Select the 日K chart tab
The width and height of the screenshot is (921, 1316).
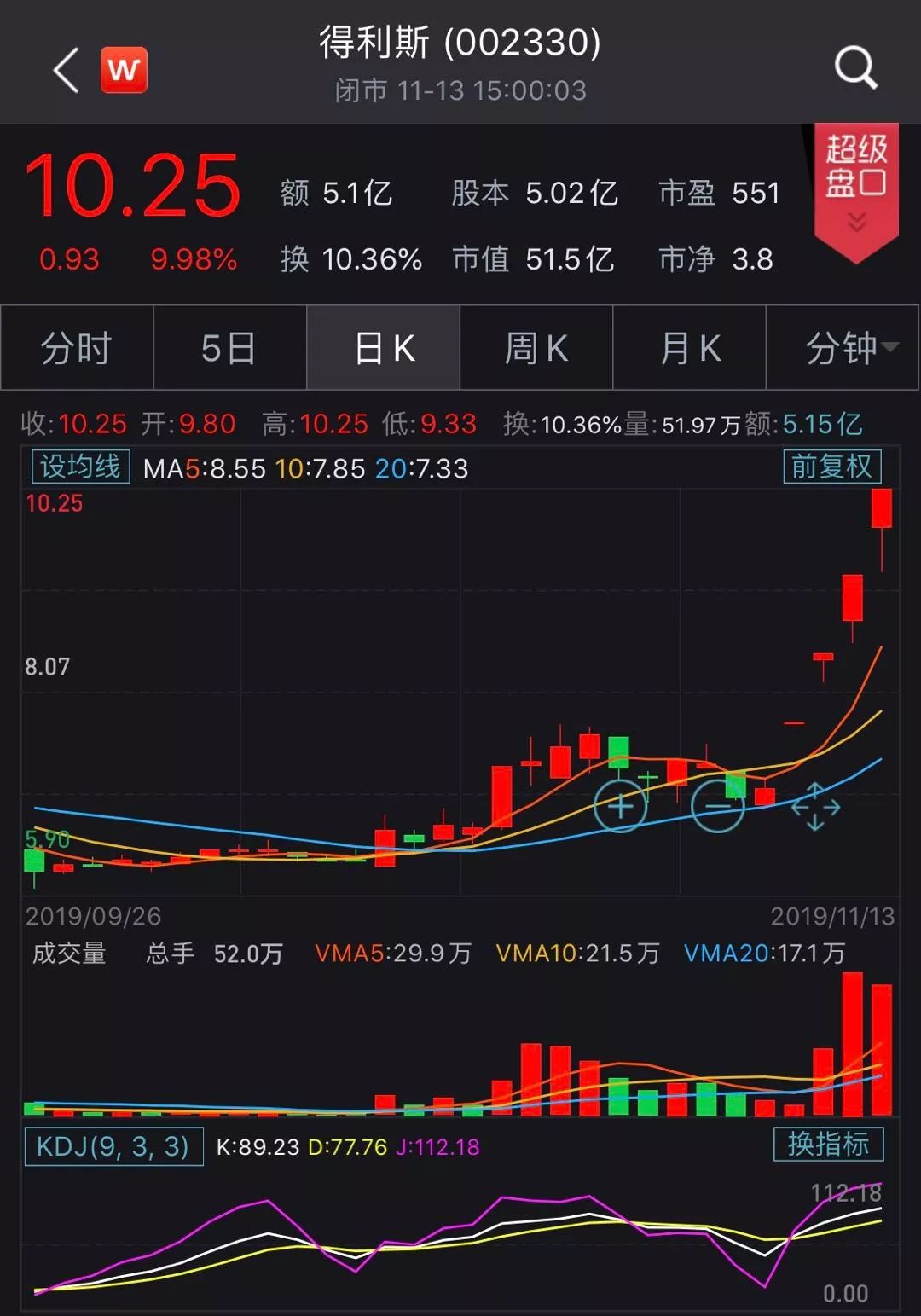tap(383, 348)
